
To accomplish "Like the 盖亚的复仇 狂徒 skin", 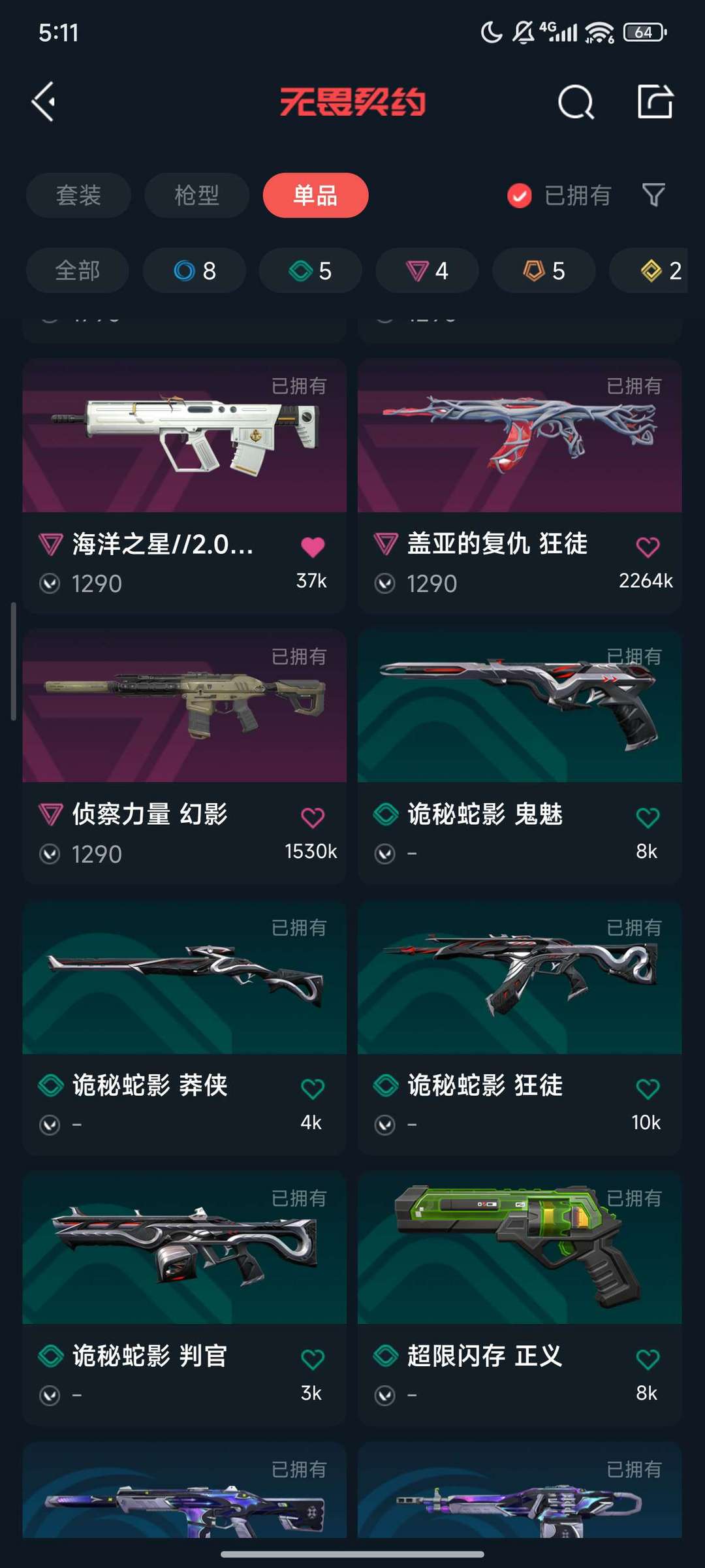I will [x=648, y=547].
